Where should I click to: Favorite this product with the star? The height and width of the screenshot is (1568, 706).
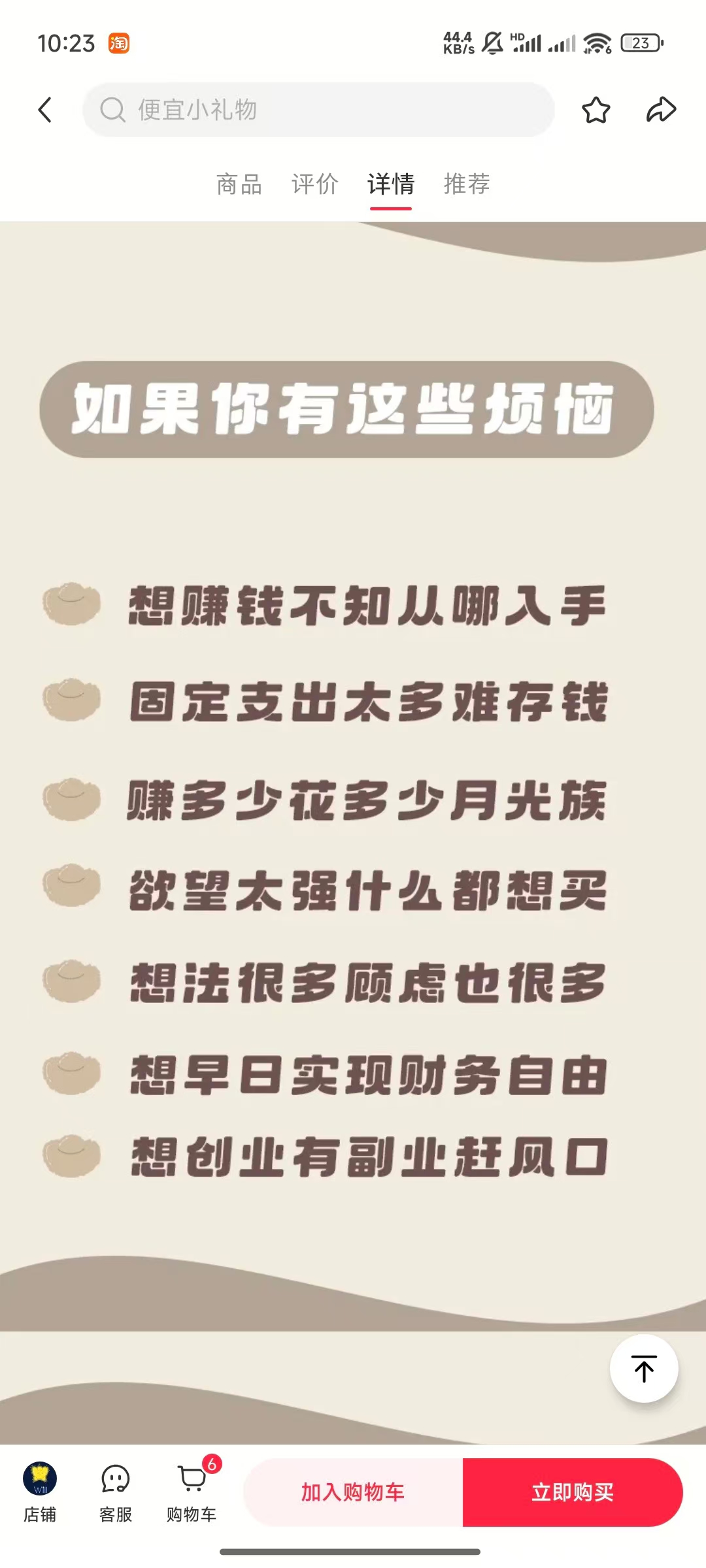pos(596,110)
